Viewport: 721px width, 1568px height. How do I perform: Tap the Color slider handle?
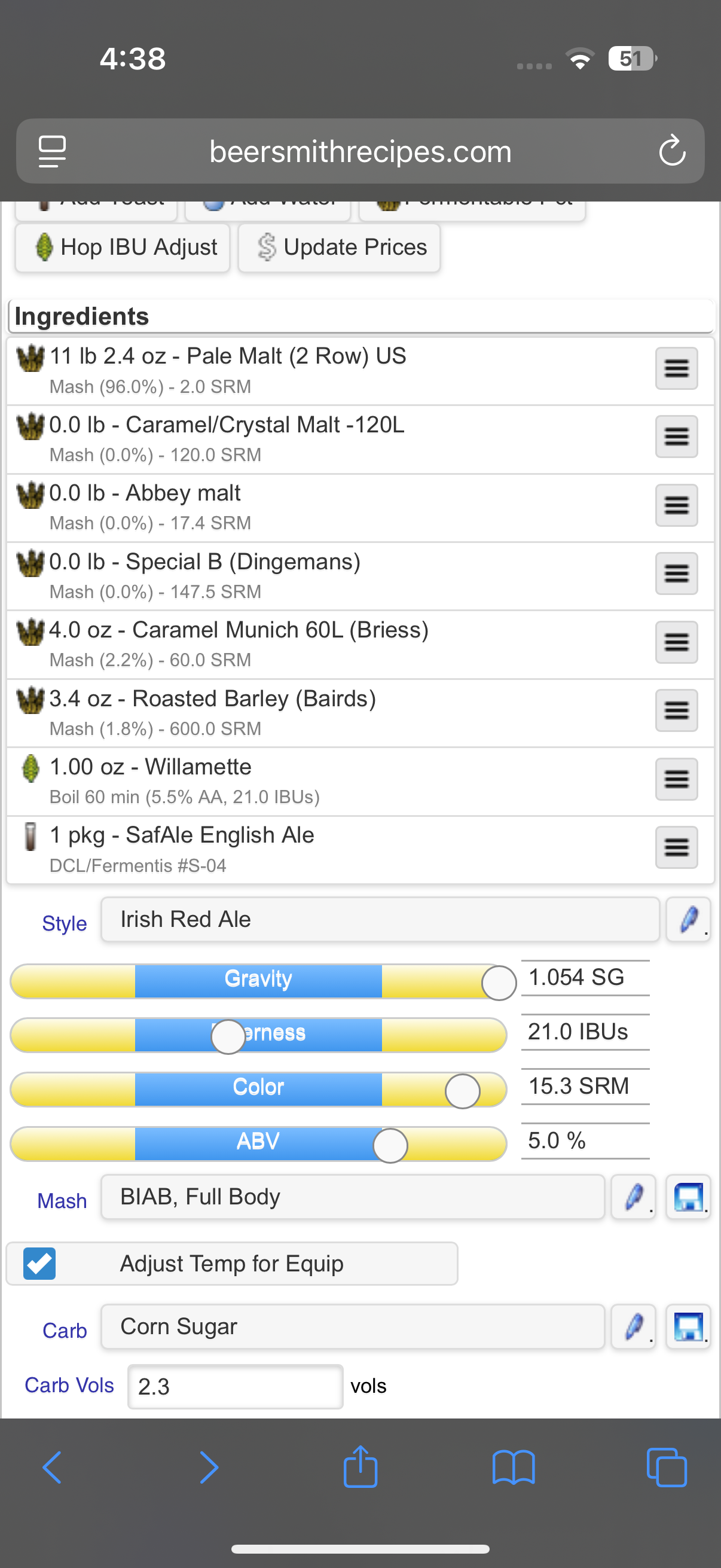pos(462,1091)
